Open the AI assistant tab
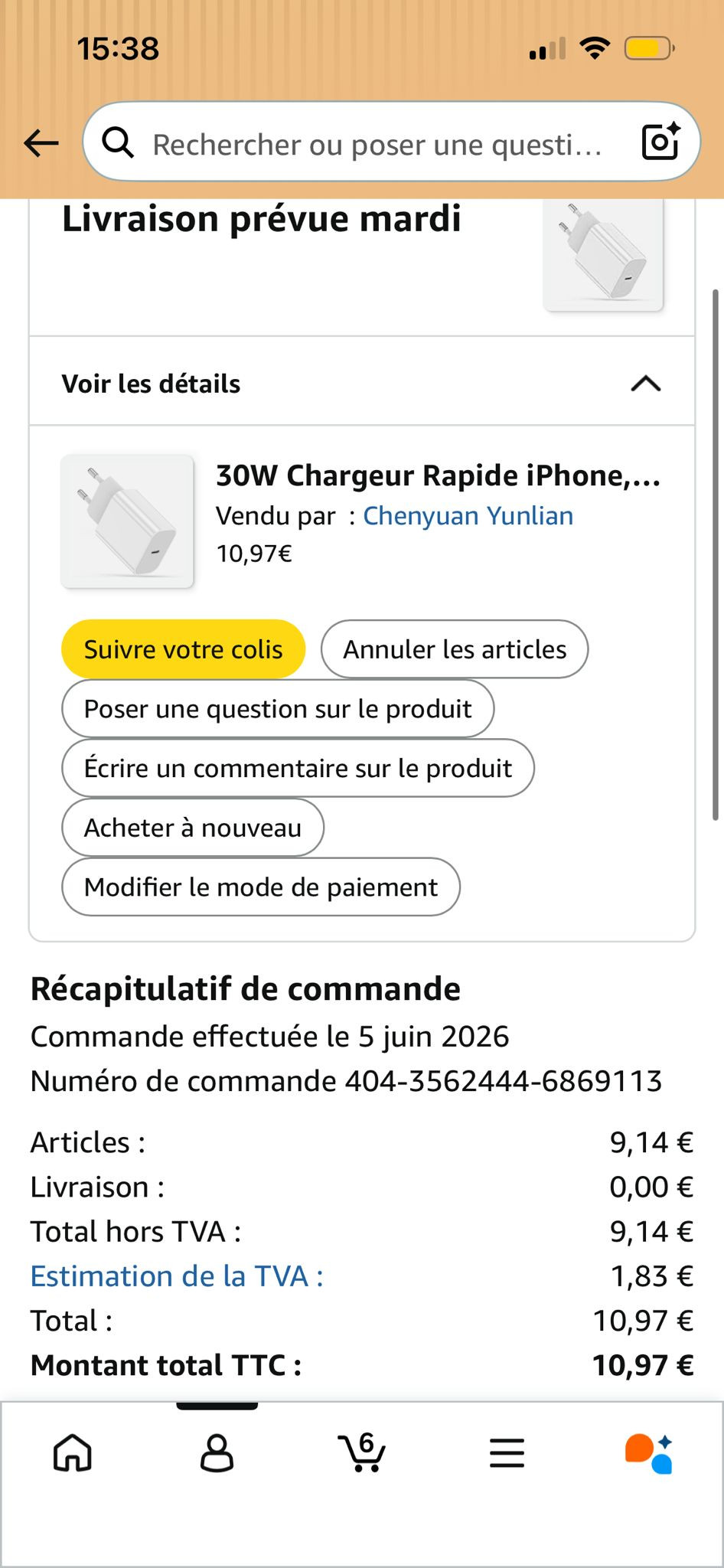The width and height of the screenshot is (724, 1568). [x=649, y=1452]
